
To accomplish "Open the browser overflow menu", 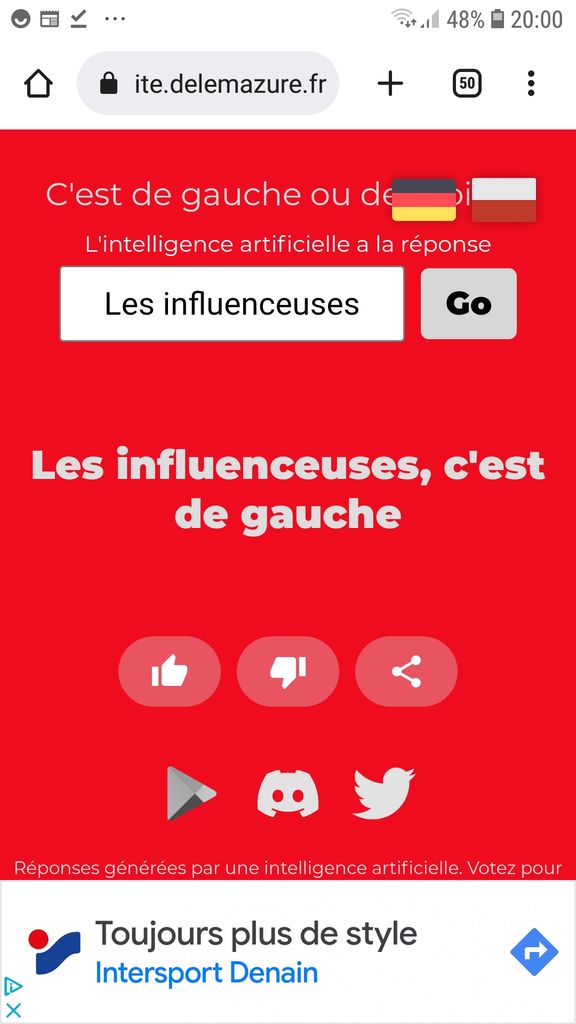I will 531,84.
